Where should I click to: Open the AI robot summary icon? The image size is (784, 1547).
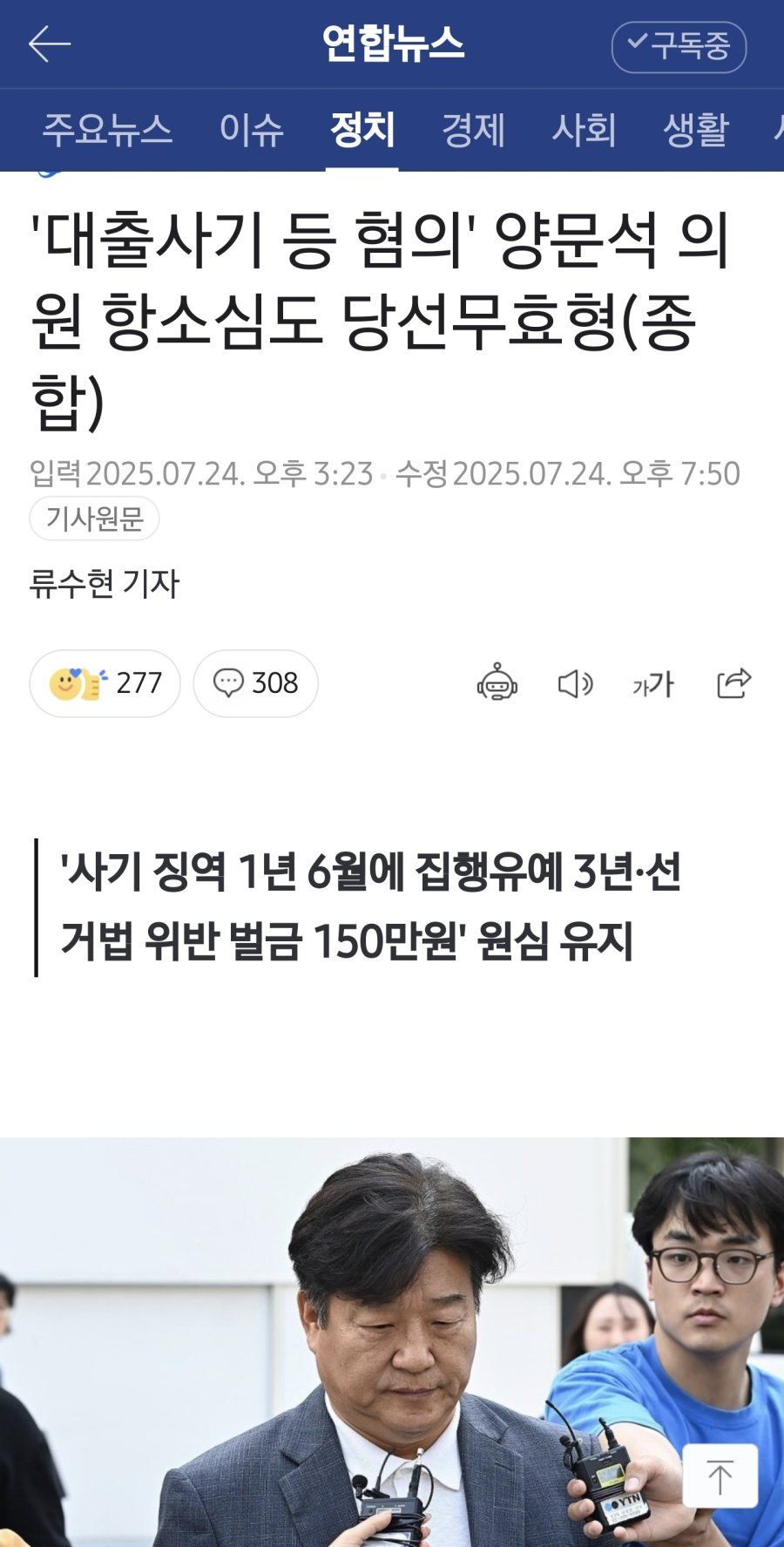497,683
